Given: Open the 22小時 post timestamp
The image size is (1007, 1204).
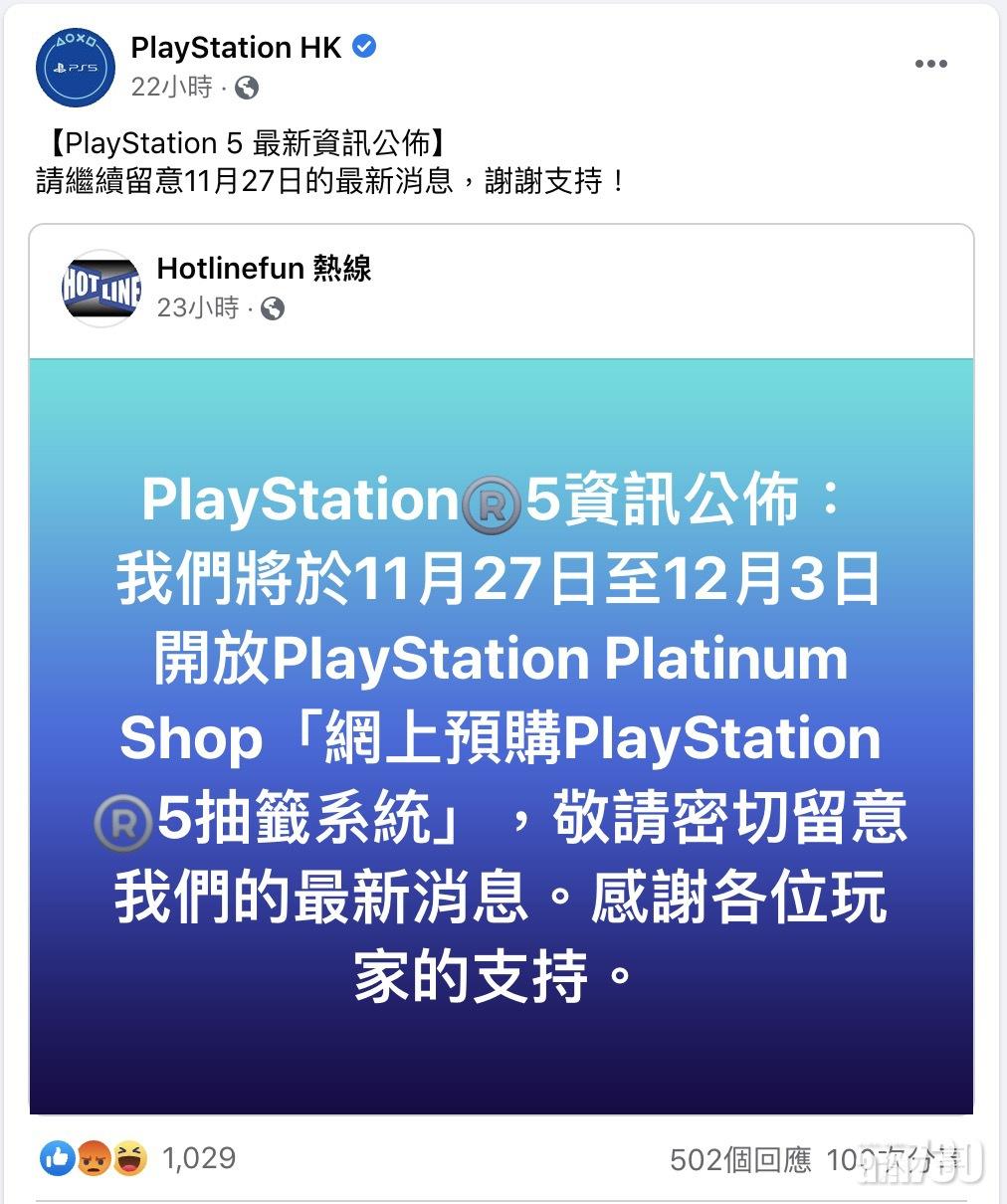Looking at the screenshot, I should (172, 88).
